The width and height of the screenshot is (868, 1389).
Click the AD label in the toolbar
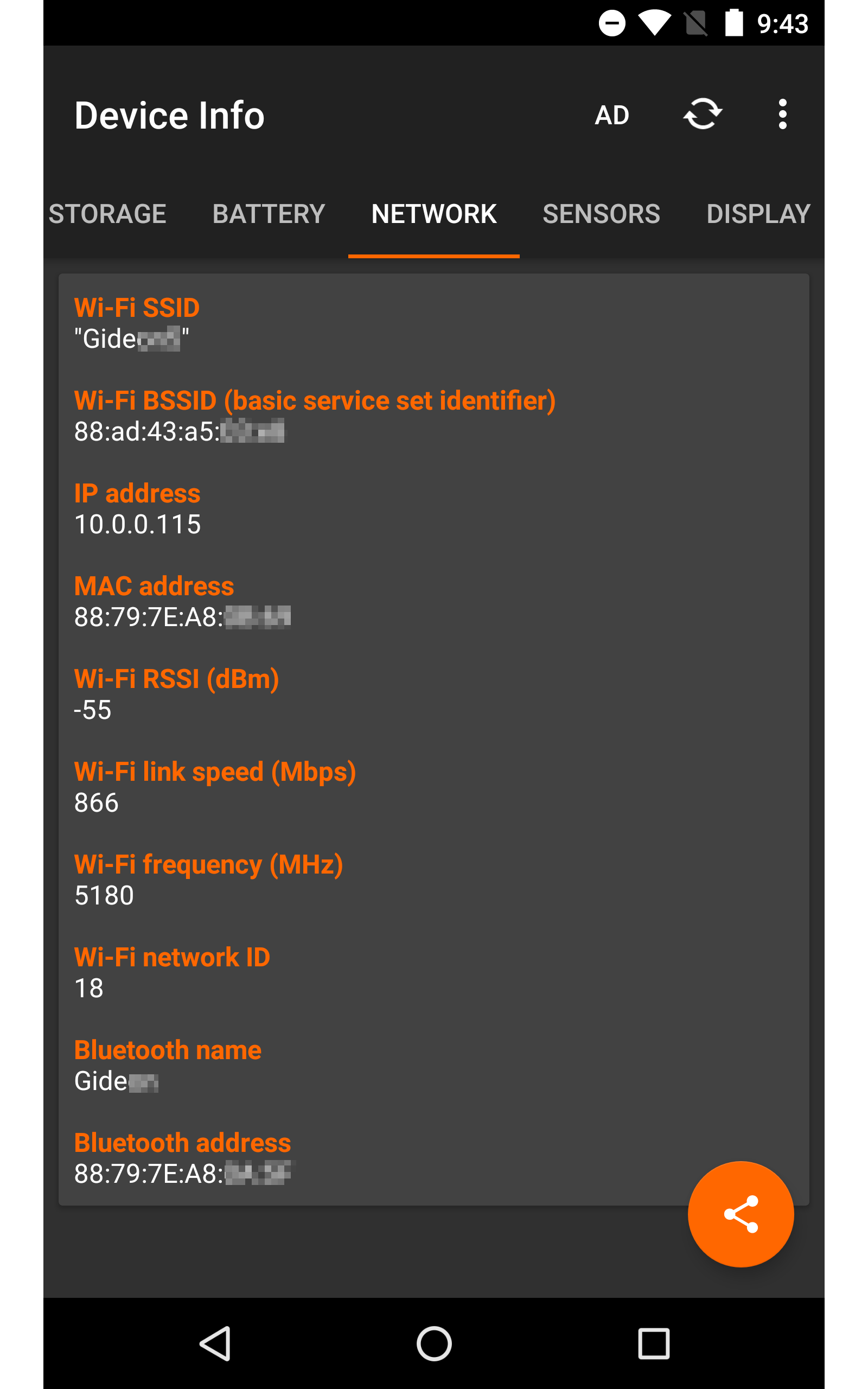click(x=612, y=114)
